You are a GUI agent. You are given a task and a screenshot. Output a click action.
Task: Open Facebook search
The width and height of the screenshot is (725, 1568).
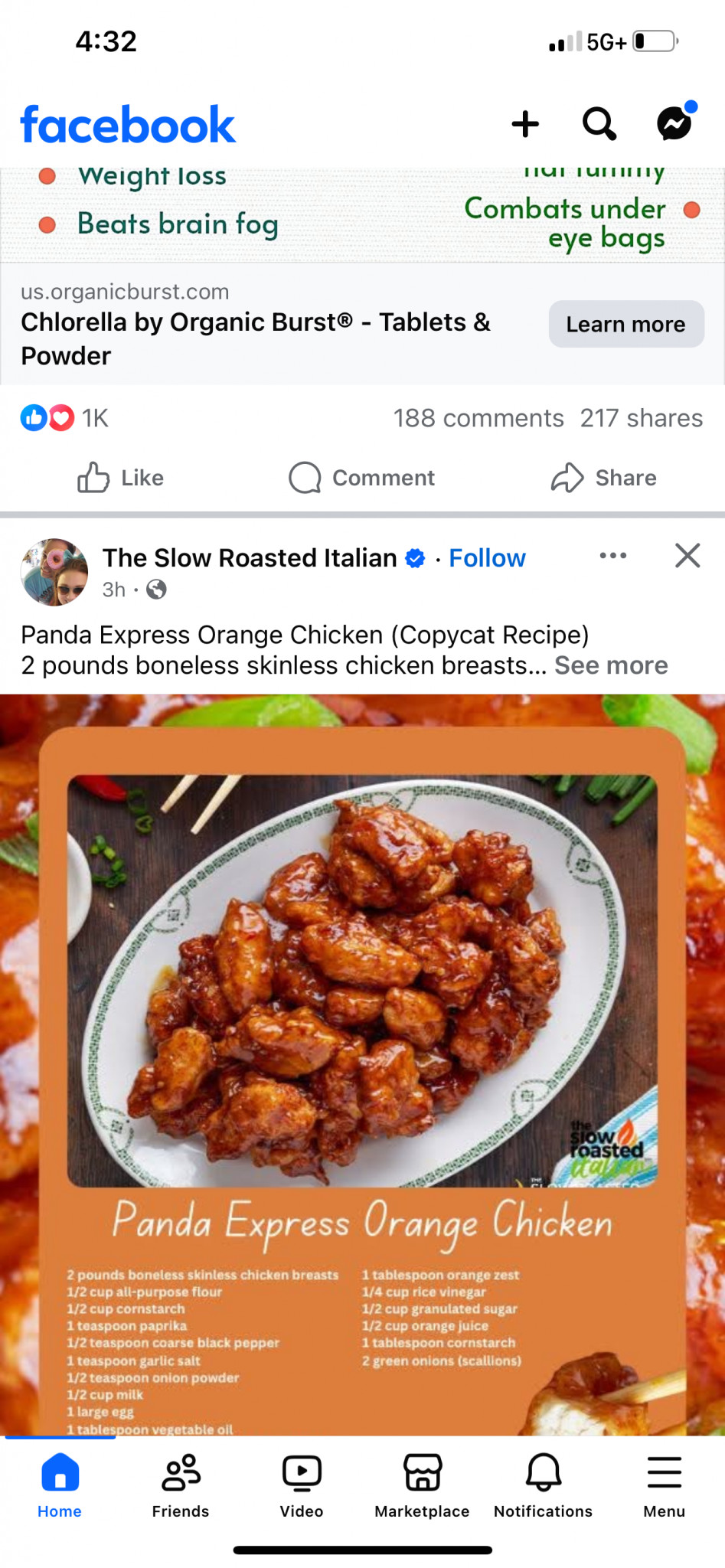599,124
